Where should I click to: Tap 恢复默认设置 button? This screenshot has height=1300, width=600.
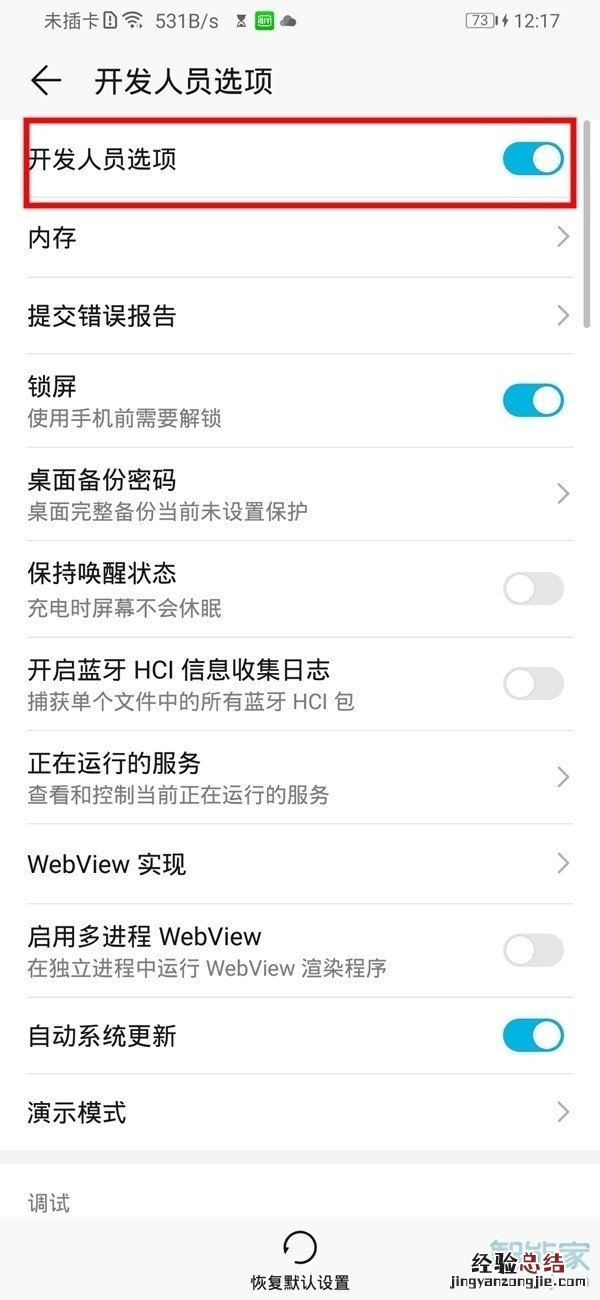coord(300,1260)
